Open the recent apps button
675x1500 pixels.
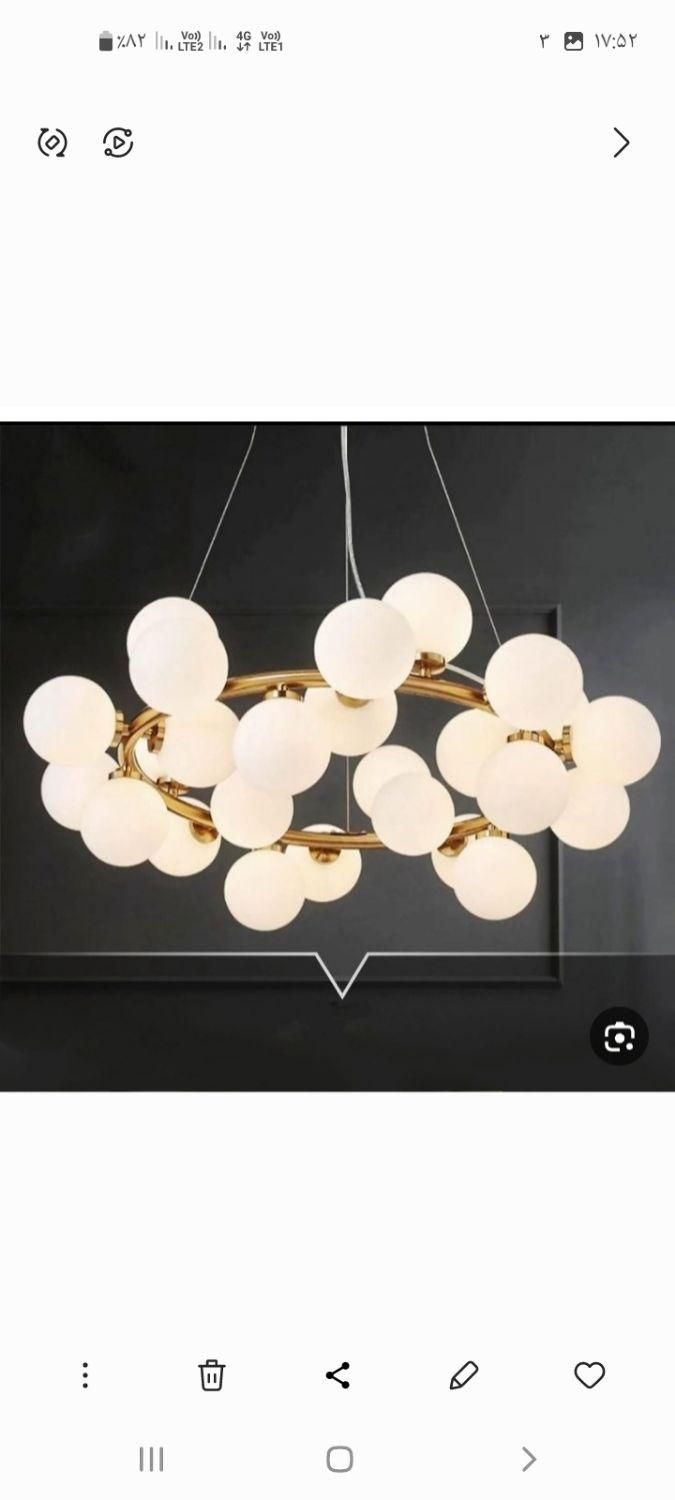pos(151,1459)
